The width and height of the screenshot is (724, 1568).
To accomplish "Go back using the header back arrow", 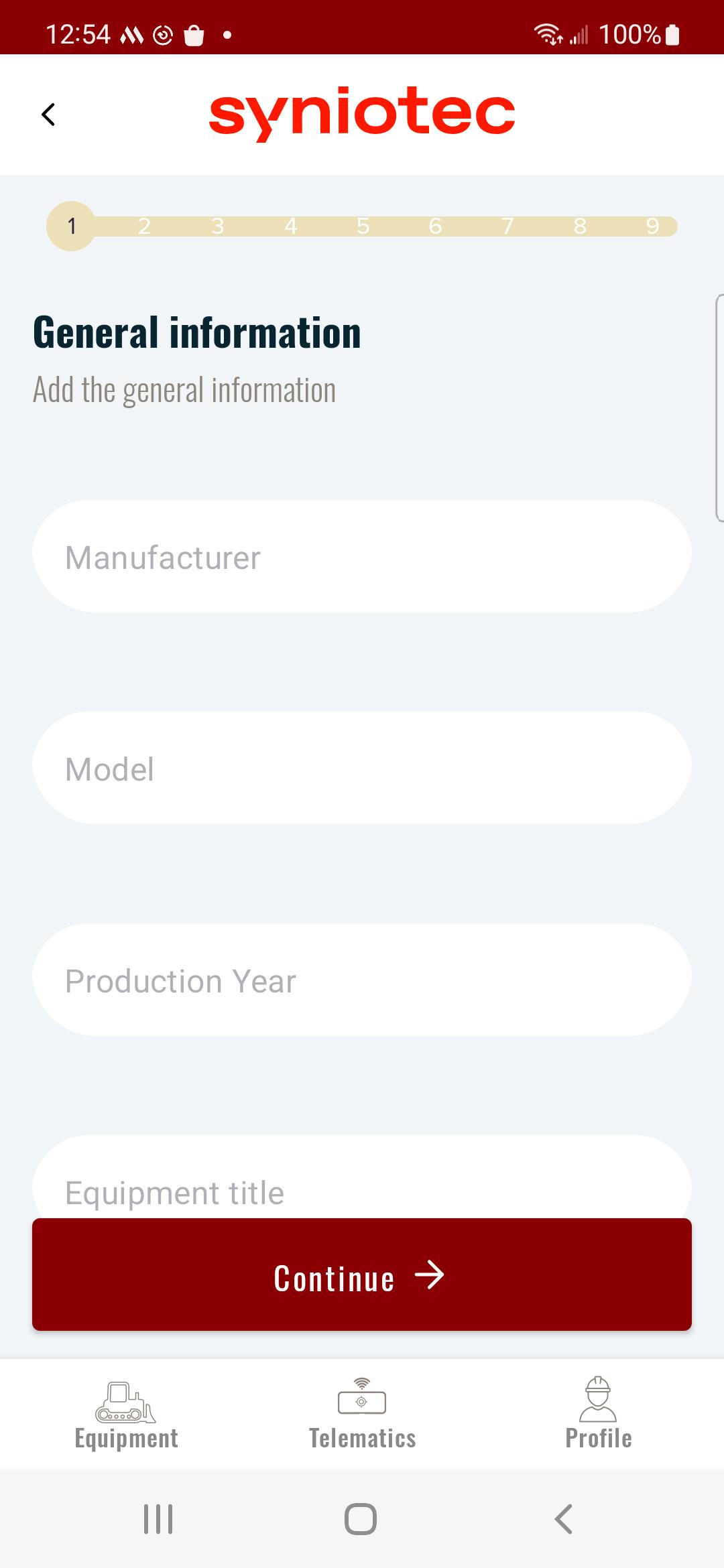I will 48,115.
